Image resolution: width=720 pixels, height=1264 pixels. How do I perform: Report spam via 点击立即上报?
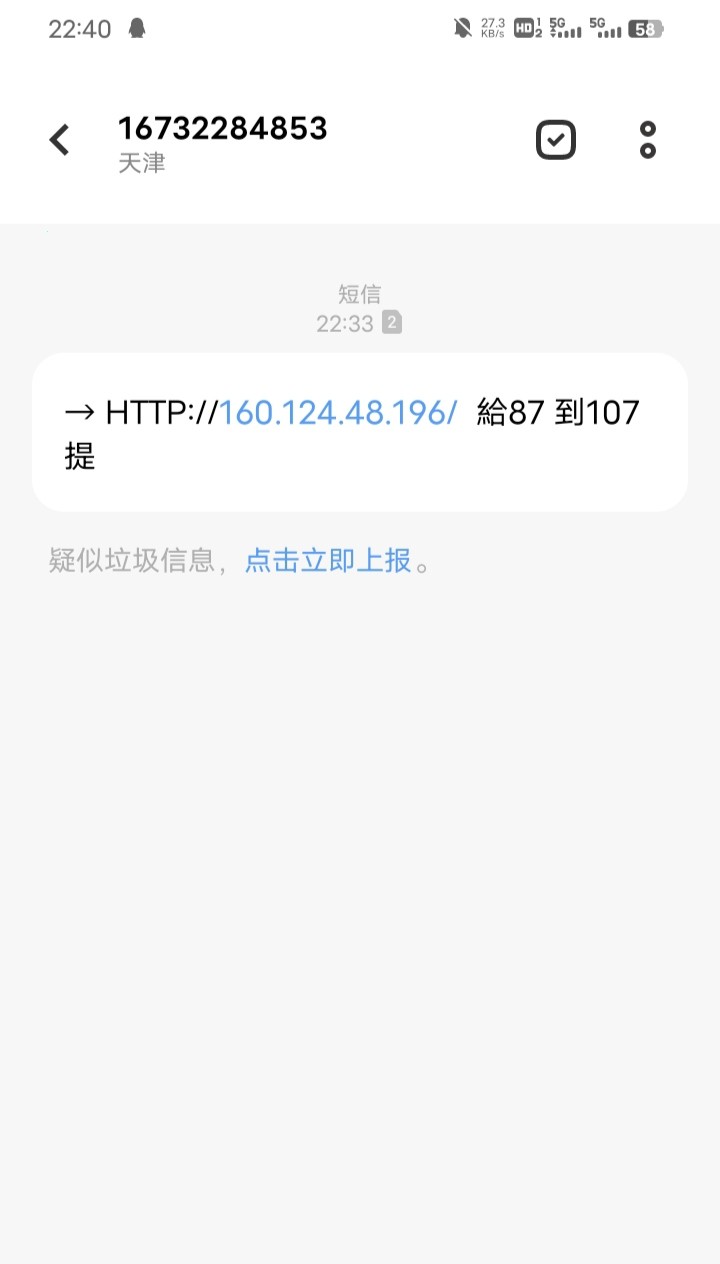(328, 560)
